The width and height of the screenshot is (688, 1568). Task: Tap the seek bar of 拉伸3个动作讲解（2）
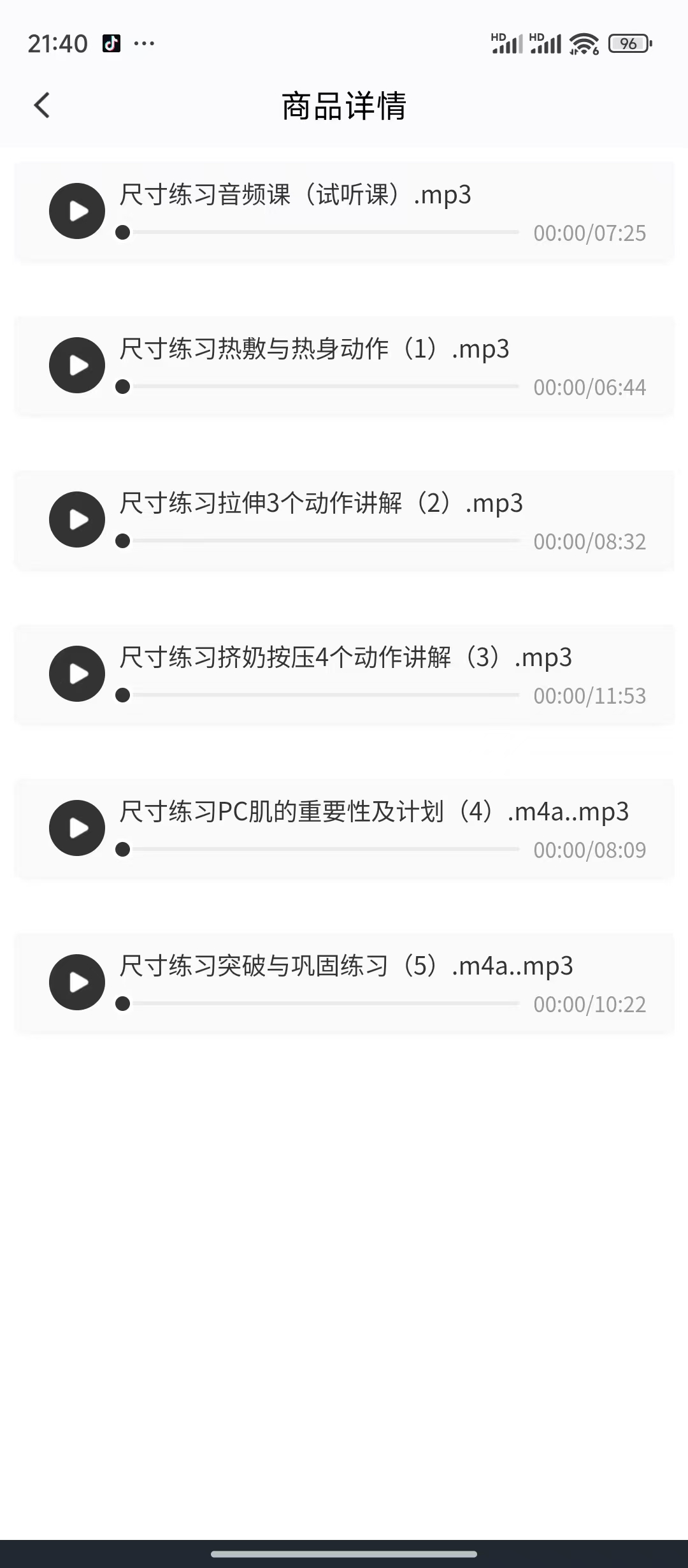tap(317, 541)
